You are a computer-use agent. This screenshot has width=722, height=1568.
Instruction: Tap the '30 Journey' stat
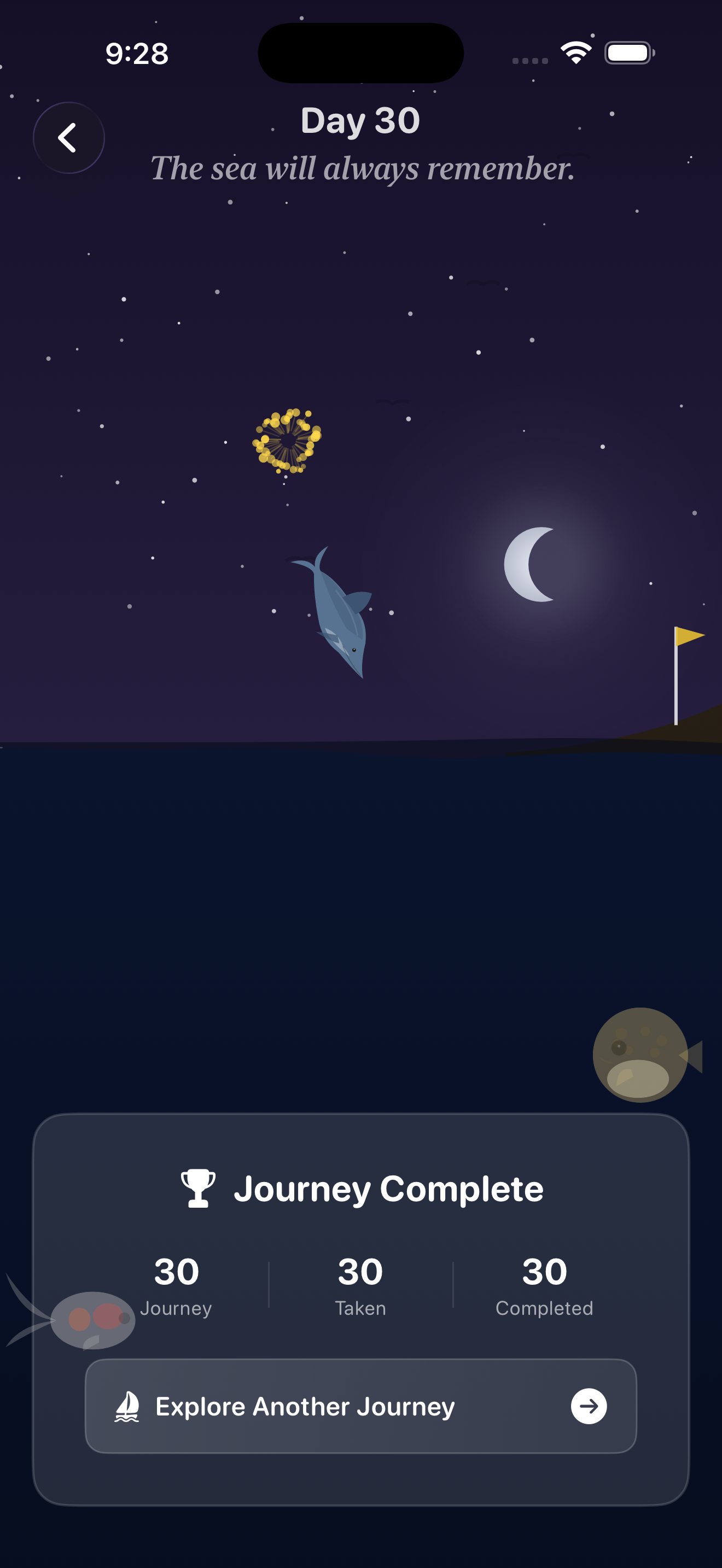click(x=176, y=1284)
